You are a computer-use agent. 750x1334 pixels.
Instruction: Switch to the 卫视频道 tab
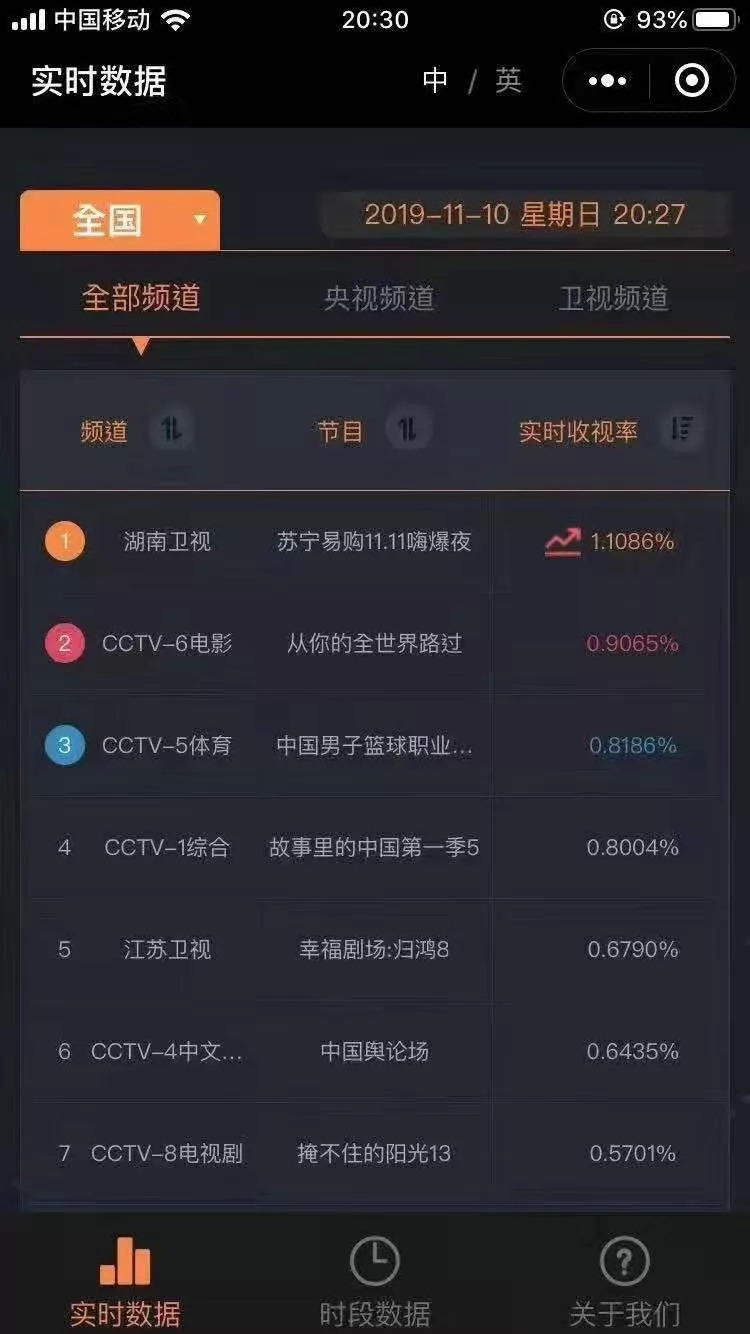613,298
